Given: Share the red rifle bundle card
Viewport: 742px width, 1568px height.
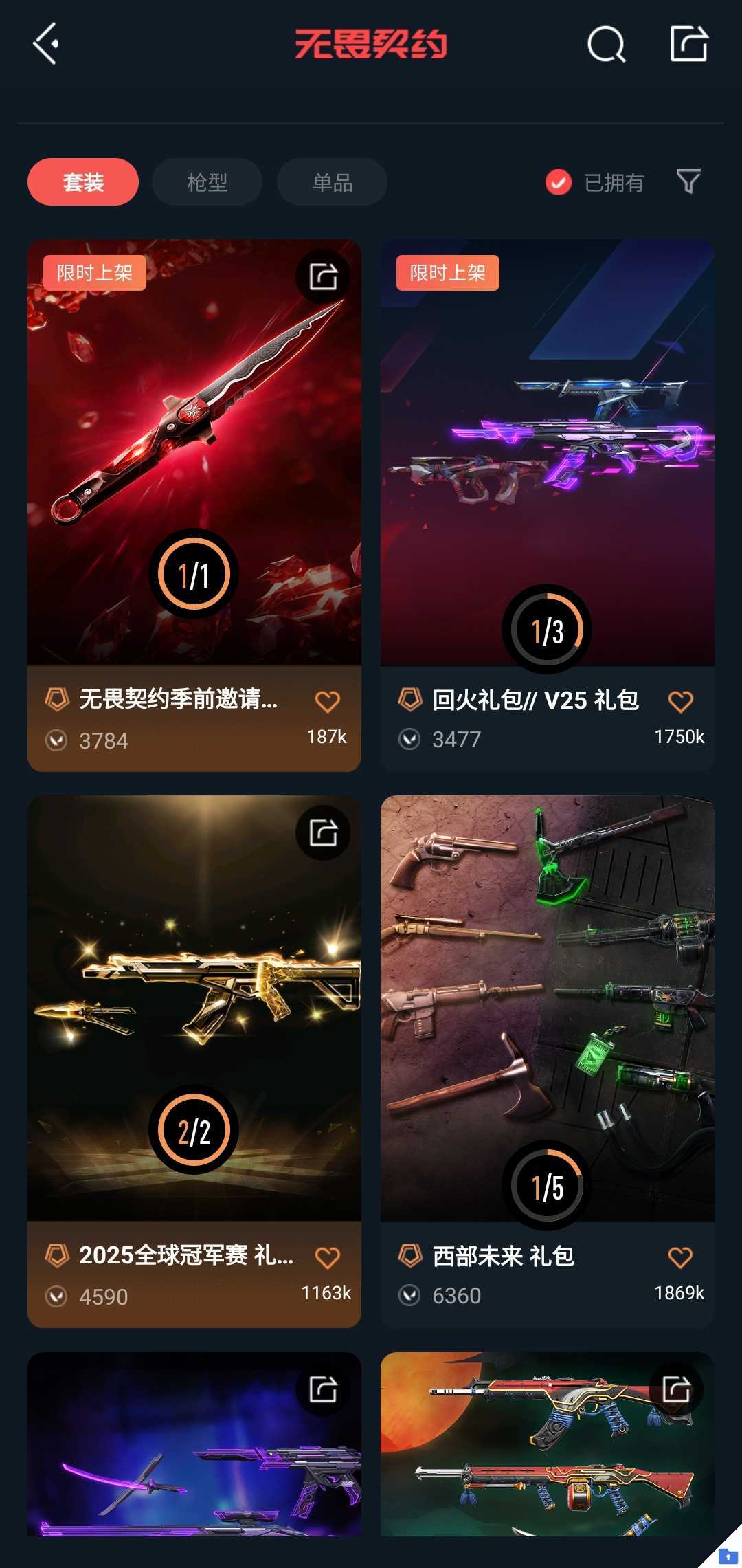Looking at the screenshot, I should coord(676,1389).
